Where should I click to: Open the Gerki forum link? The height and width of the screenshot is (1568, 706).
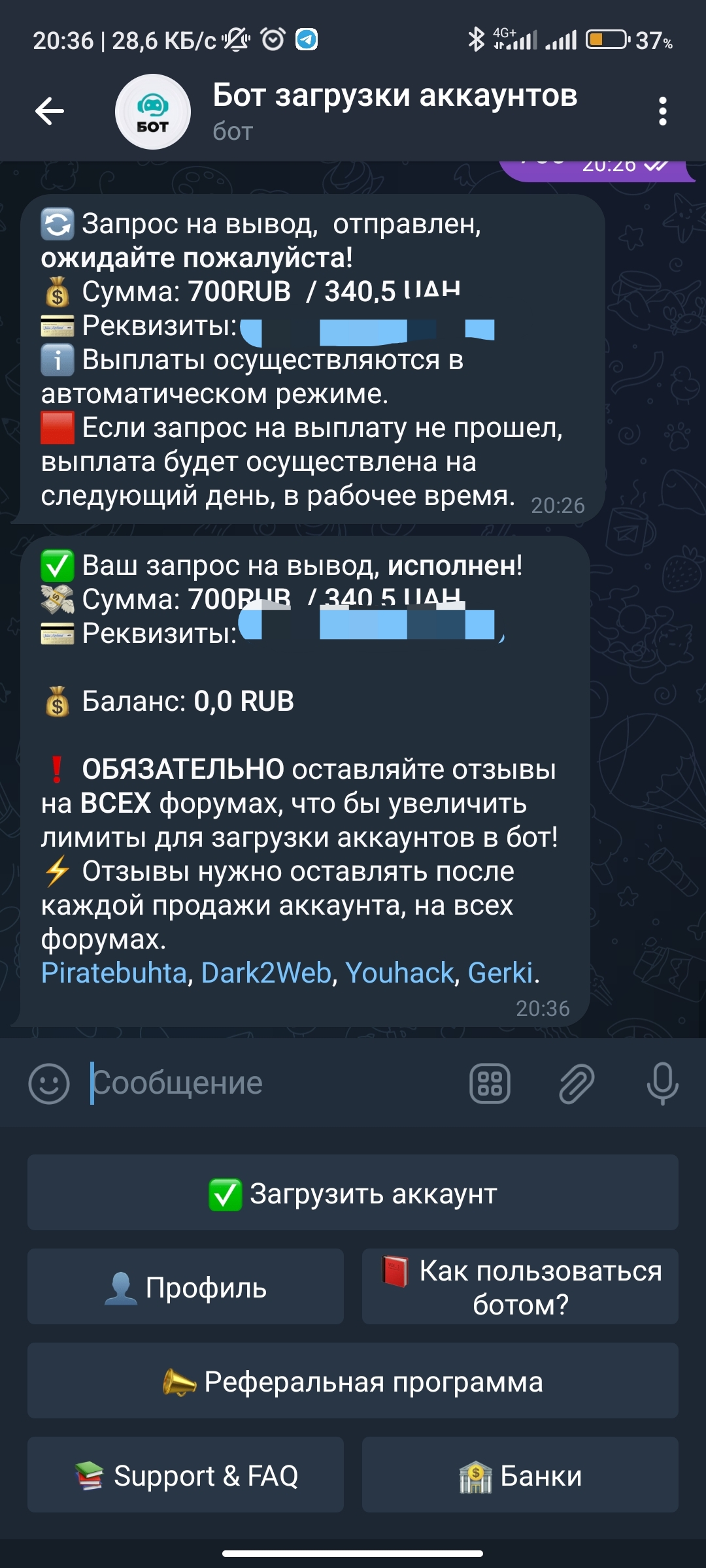pyautogui.click(x=500, y=973)
